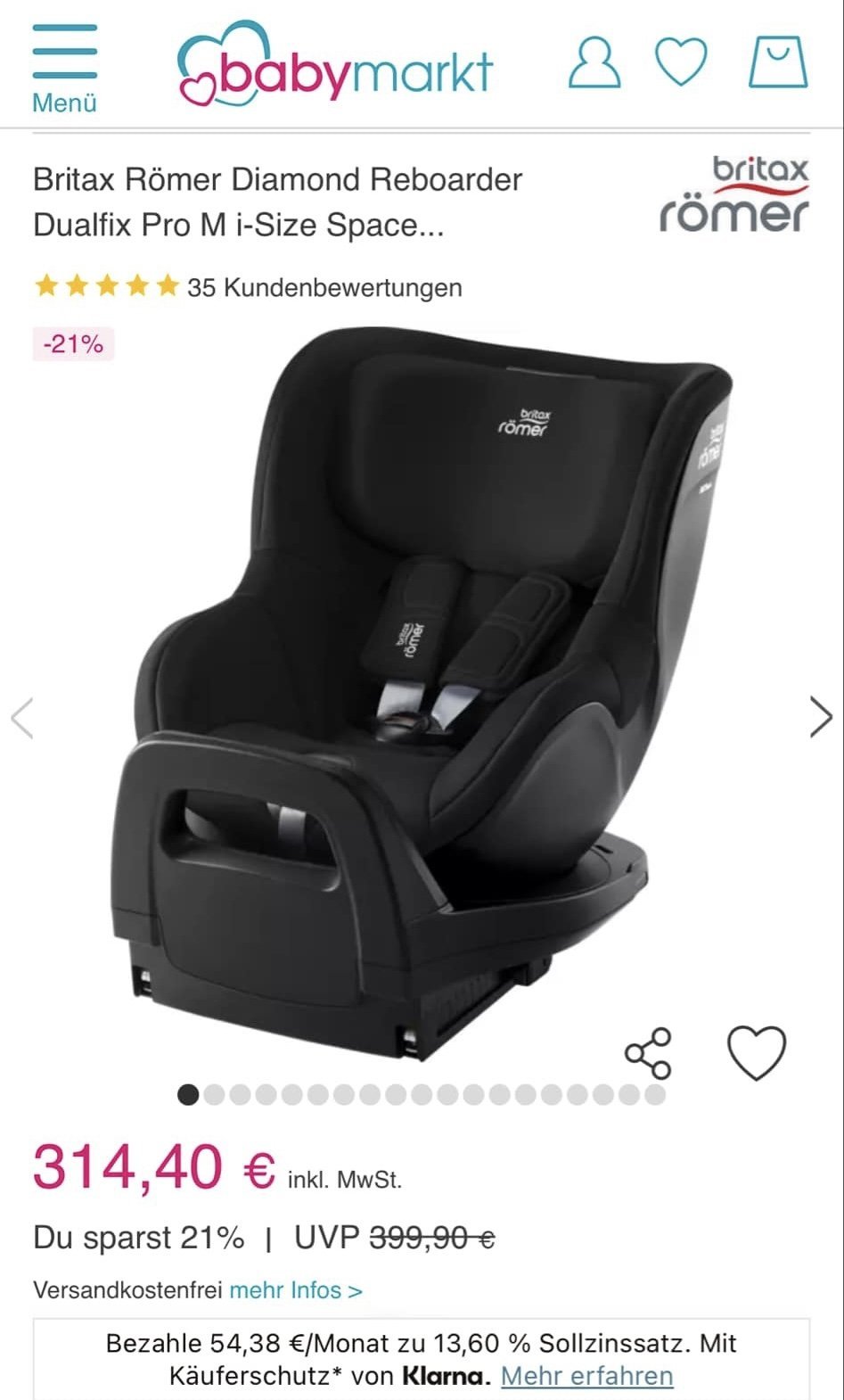Add the car seat to the wishlist
Image resolution: width=844 pixels, height=1400 pixels.
click(757, 1053)
